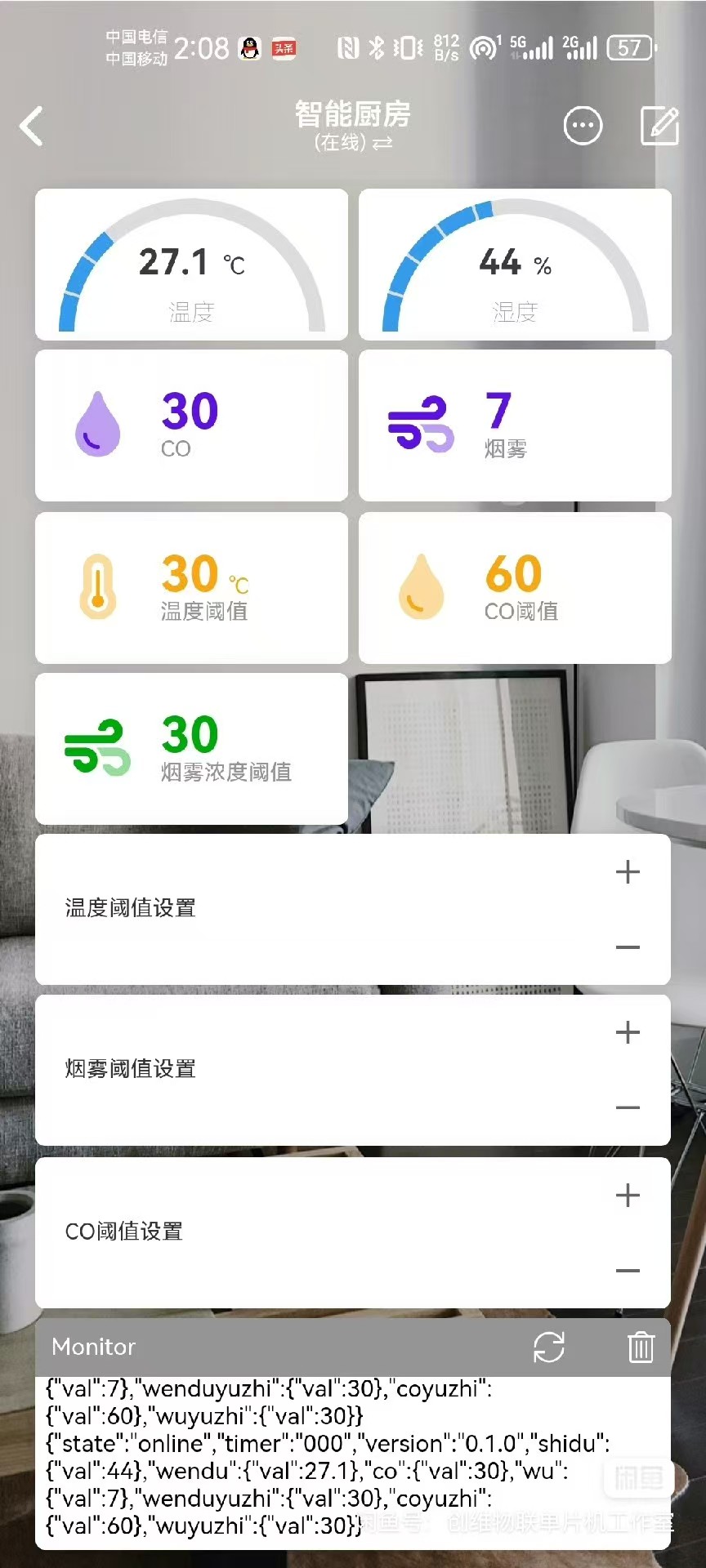Increase CO阈值设置 with plus

coord(628,1196)
